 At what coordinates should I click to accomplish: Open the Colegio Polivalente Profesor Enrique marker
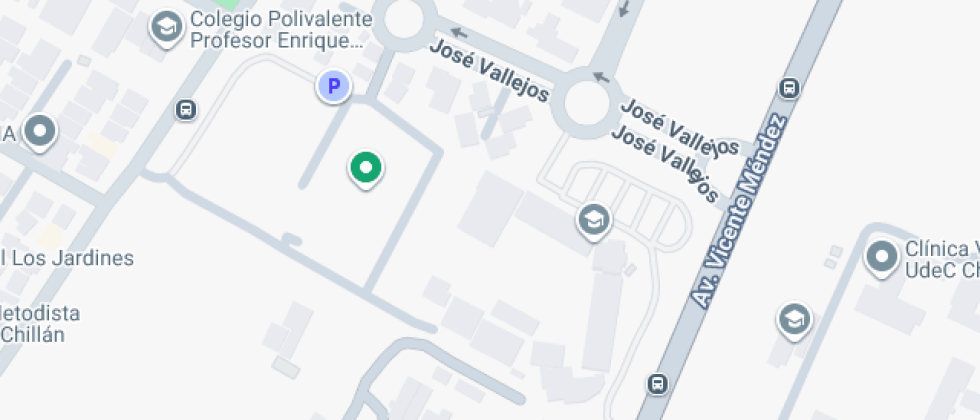(165, 28)
